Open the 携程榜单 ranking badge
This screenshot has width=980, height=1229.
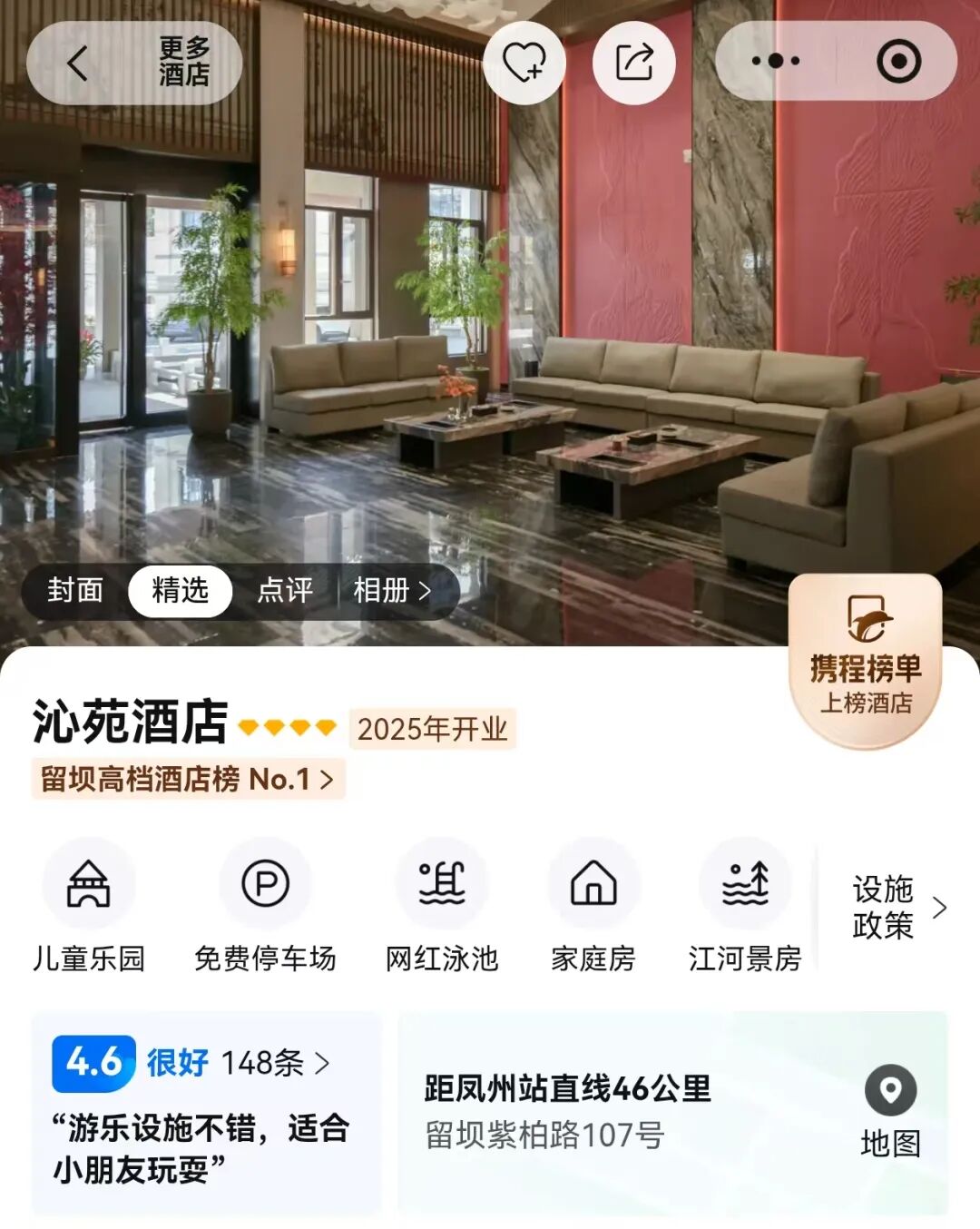point(866,662)
